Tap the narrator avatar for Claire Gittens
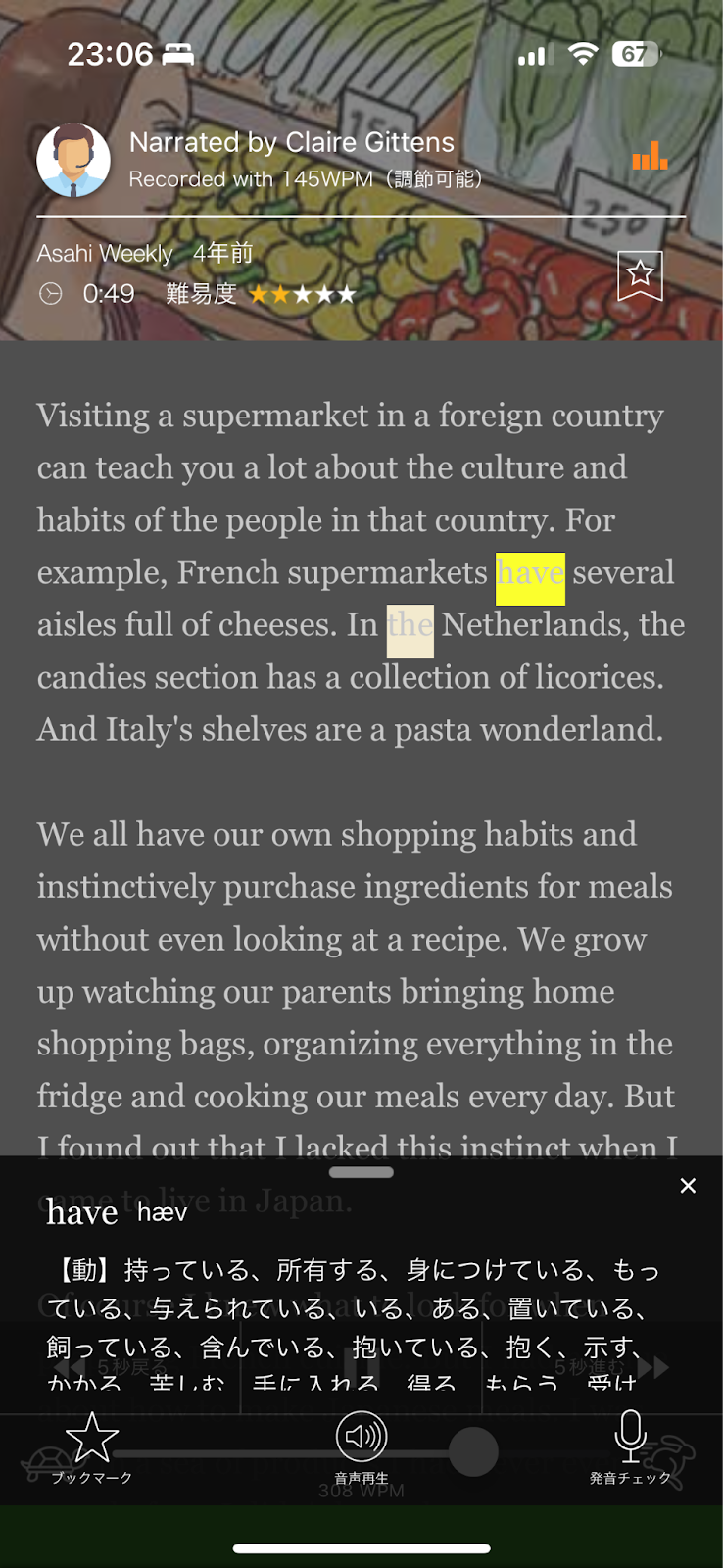The image size is (723, 1568). (x=73, y=160)
